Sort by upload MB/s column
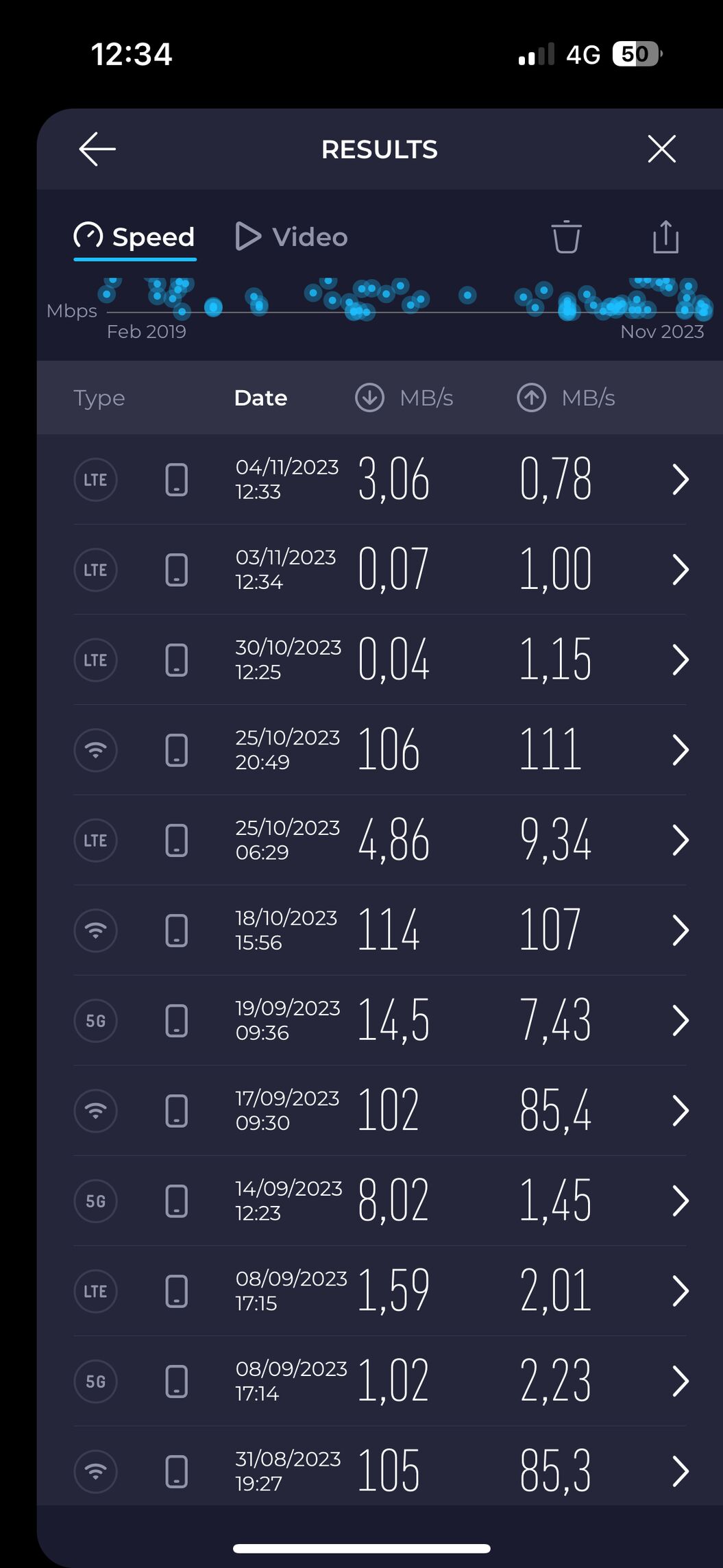The width and height of the screenshot is (723, 1568). point(566,398)
